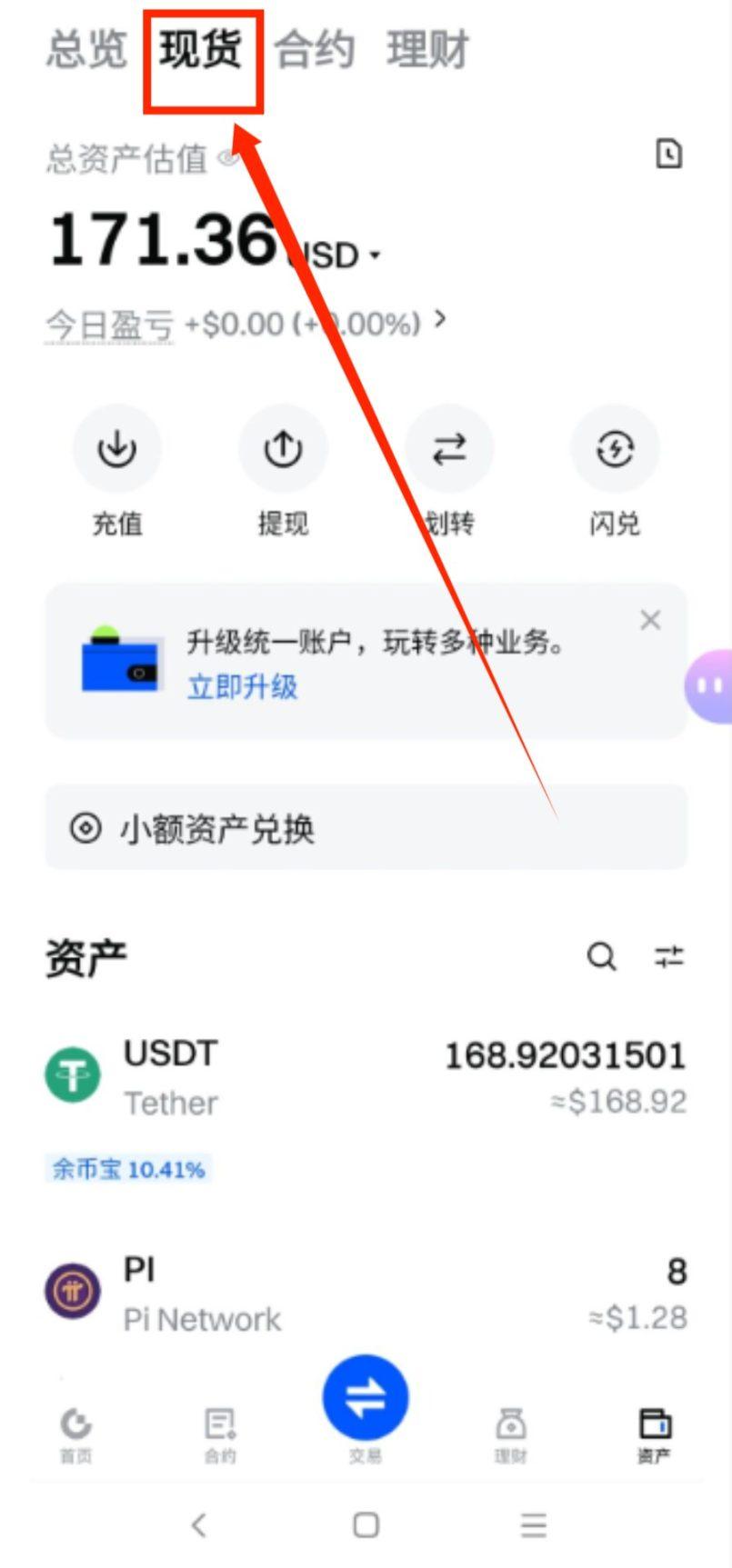The image size is (732, 1568).
Task: Open the asset history record icon
Action: point(669,154)
